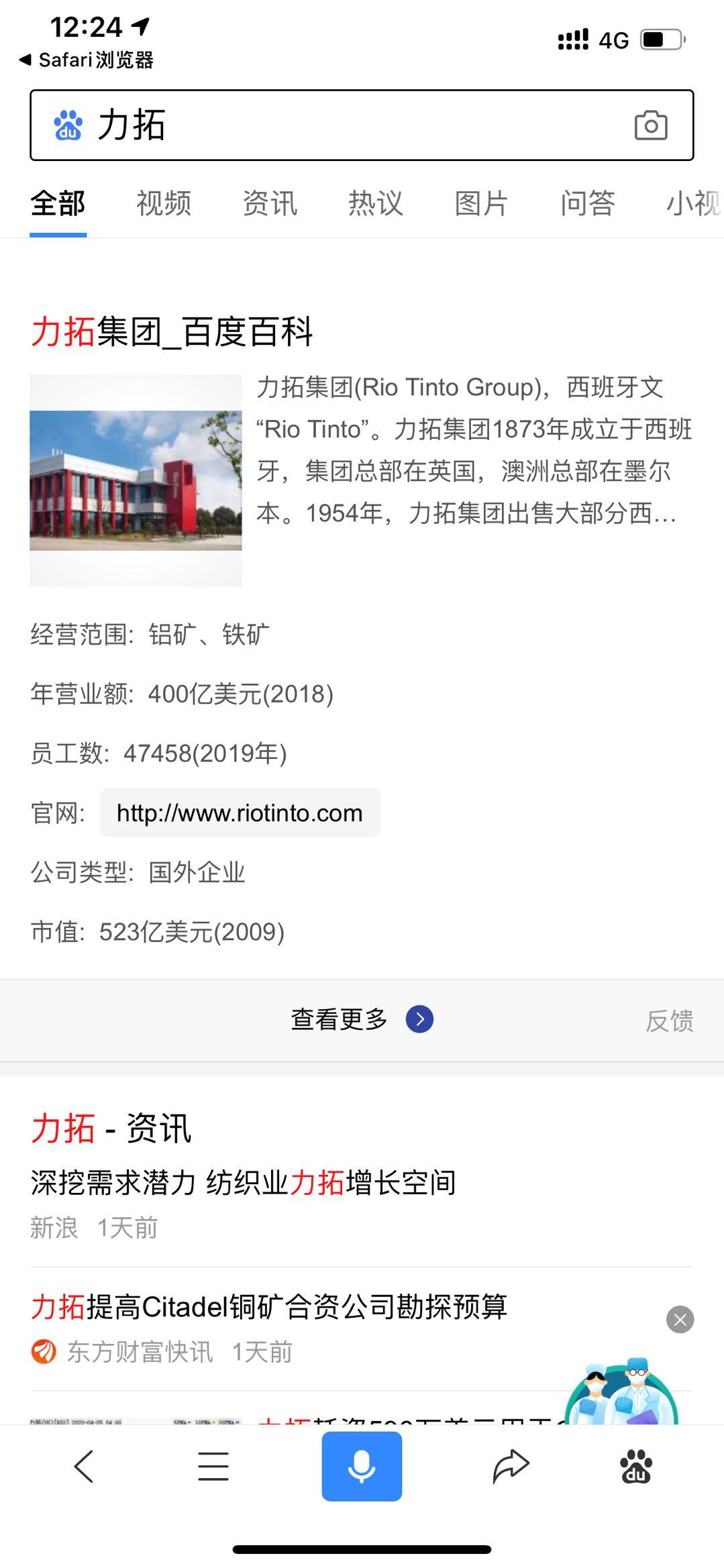The width and height of the screenshot is (724, 1568).
Task: Open camera image search
Action: pyautogui.click(x=650, y=125)
